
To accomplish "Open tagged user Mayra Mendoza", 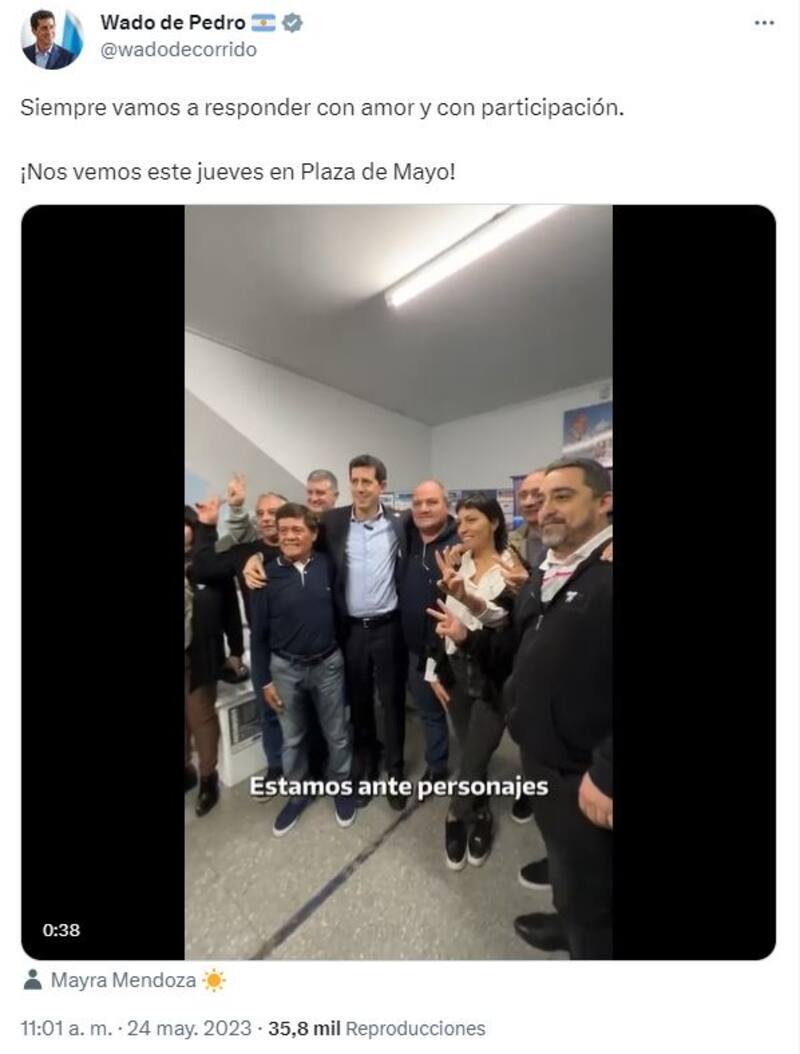I will coord(124,980).
